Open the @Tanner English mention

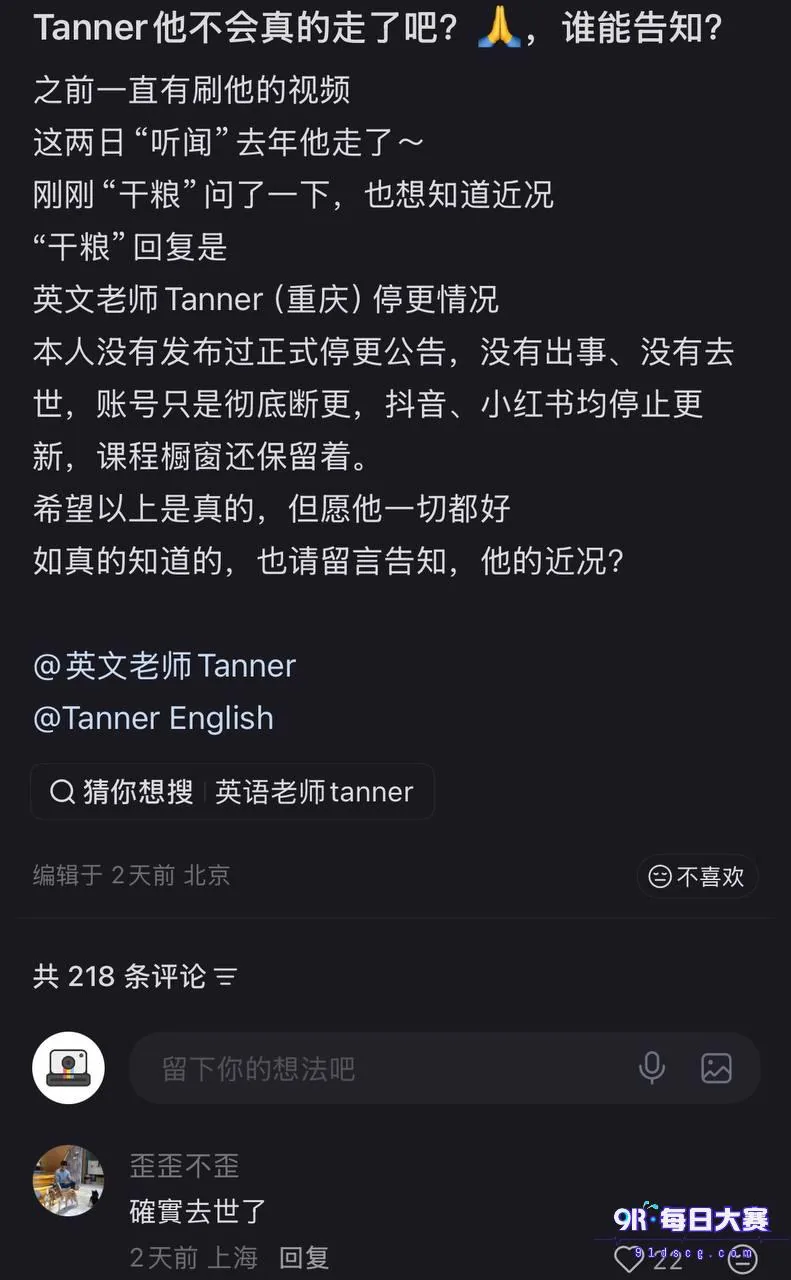click(153, 718)
